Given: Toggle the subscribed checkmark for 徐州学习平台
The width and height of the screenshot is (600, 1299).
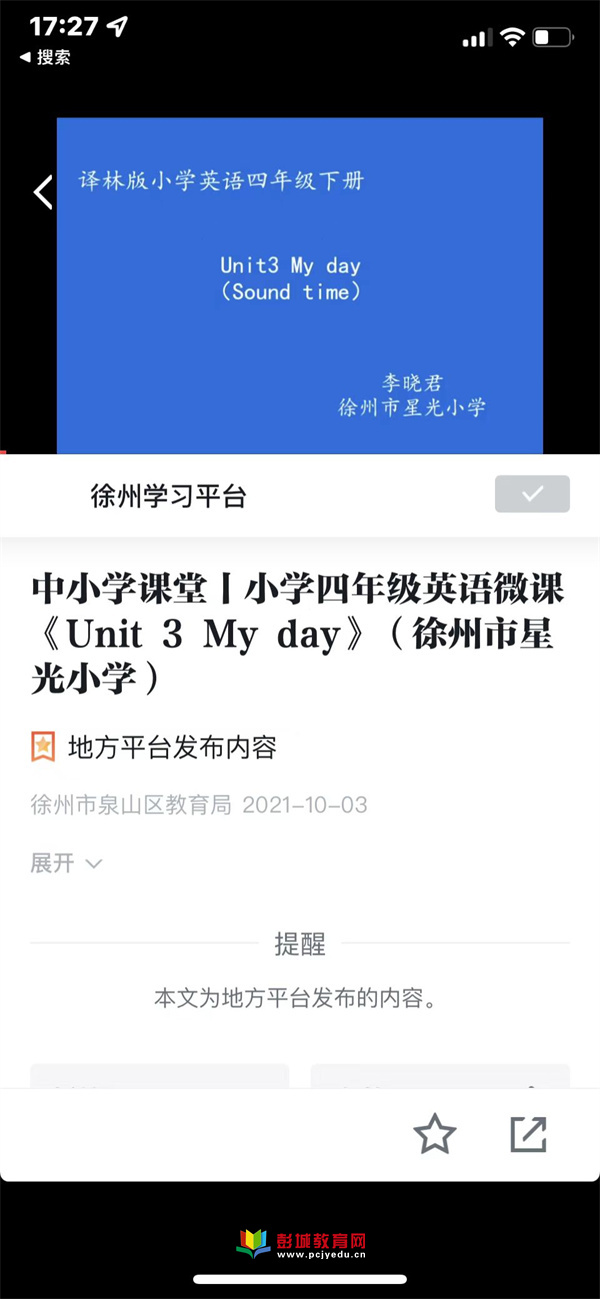Looking at the screenshot, I should [x=532, y=494].
